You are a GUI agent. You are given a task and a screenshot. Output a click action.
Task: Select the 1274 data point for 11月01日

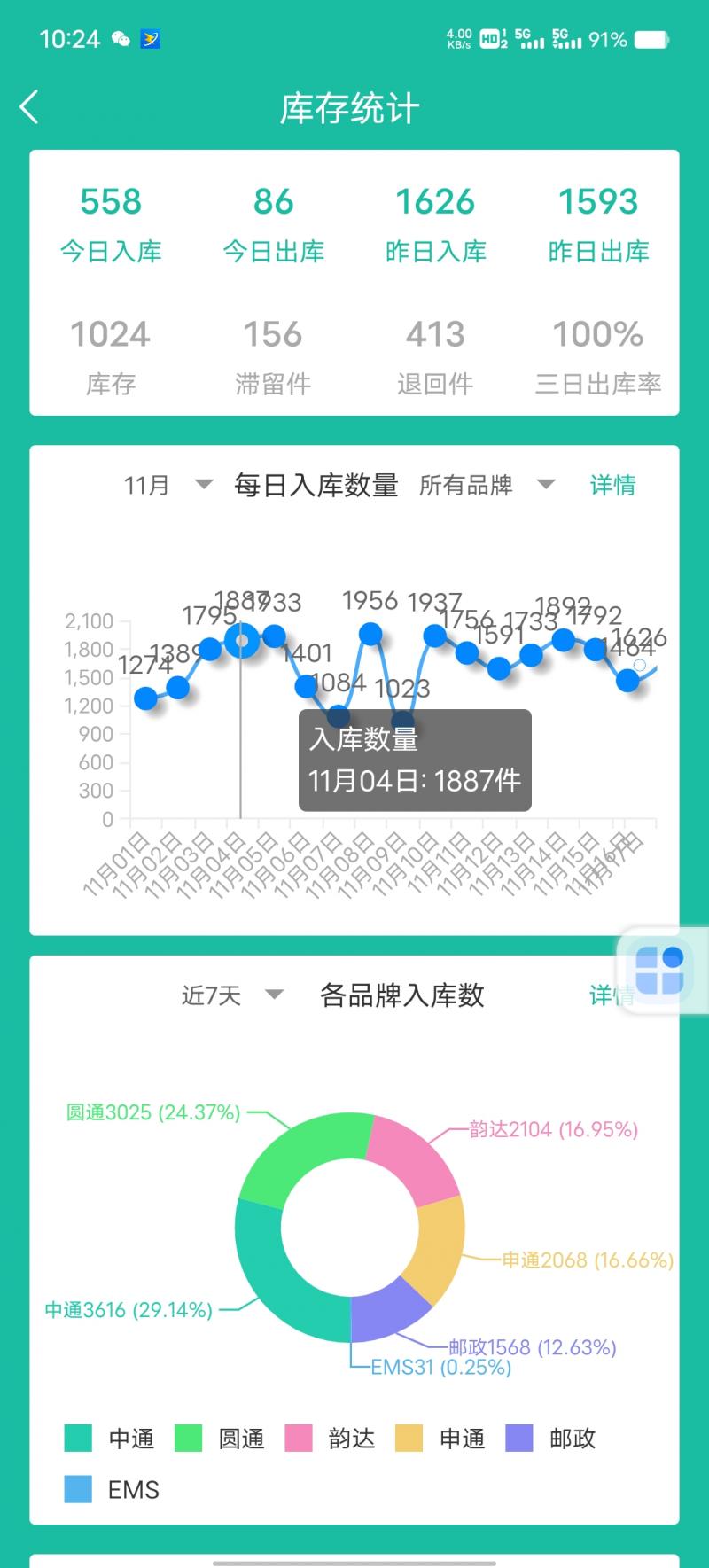coord(146,698)
